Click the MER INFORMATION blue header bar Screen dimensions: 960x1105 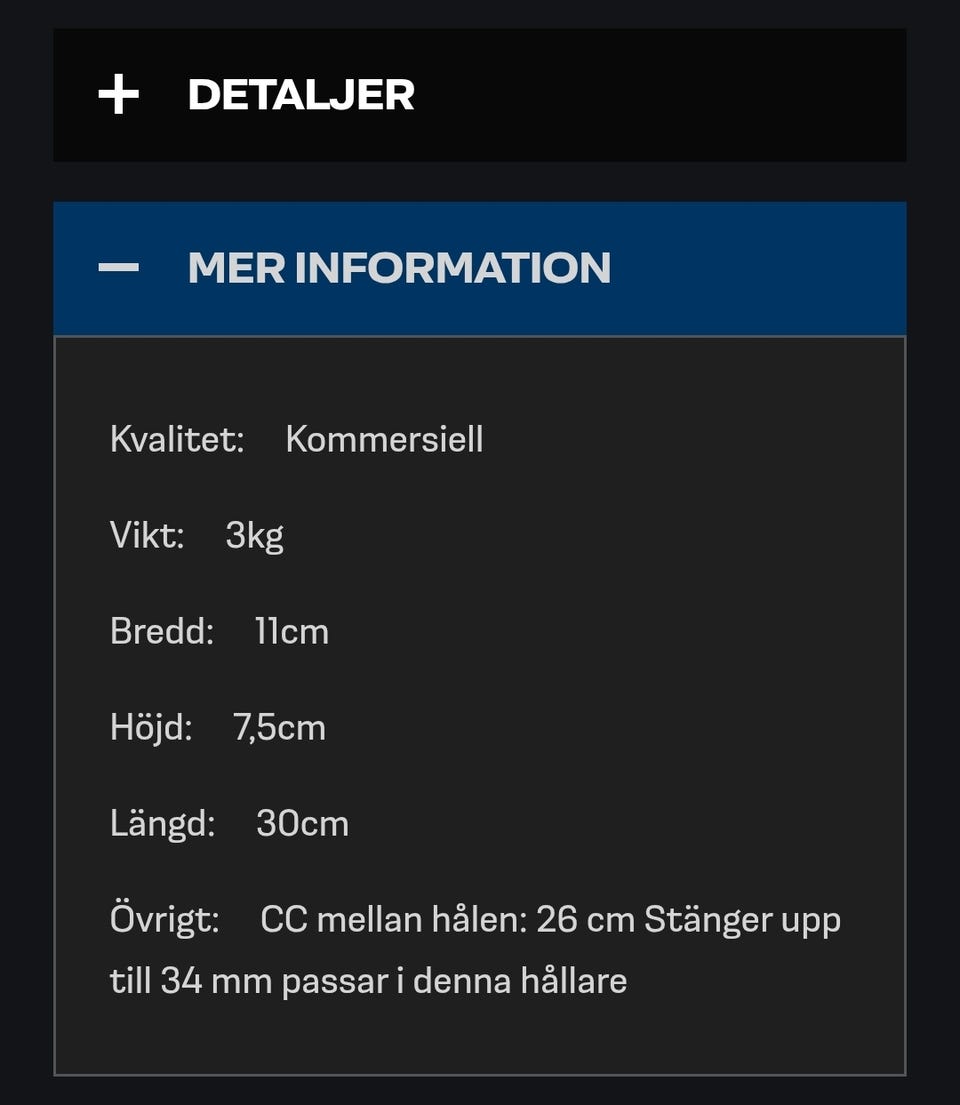[480, 266]
